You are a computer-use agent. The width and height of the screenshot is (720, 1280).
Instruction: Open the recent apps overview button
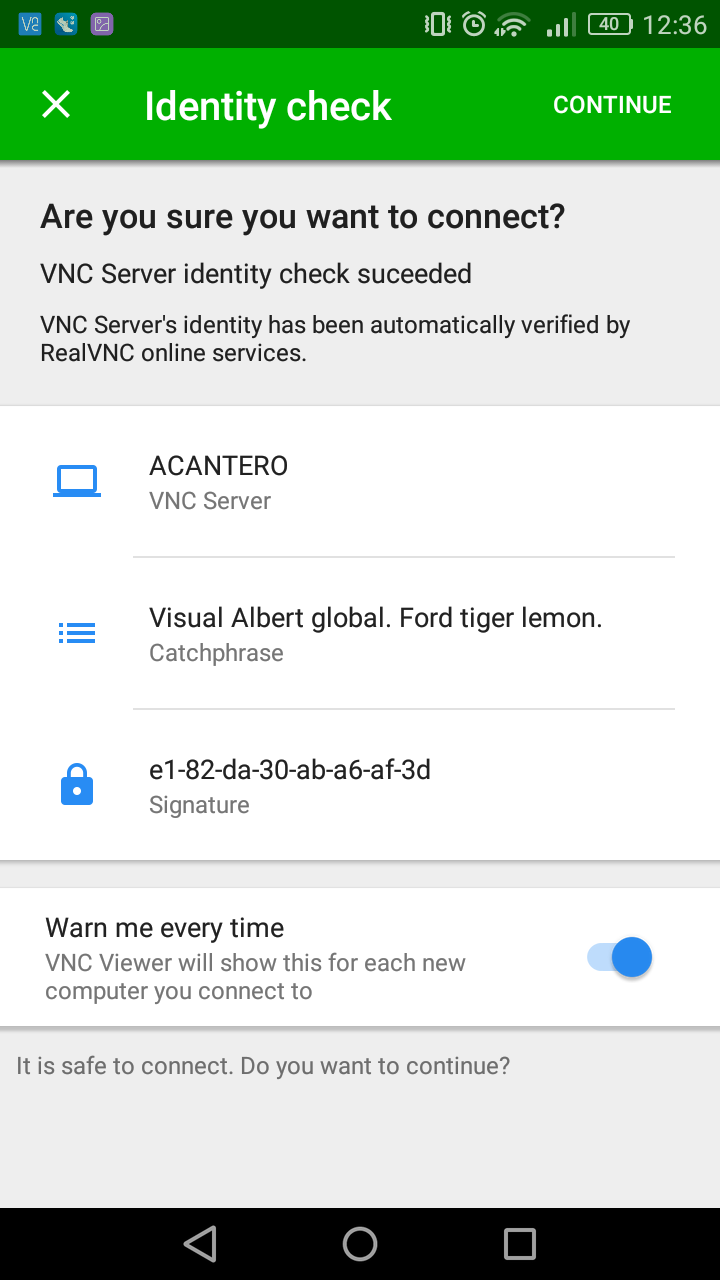[519, 1243]
